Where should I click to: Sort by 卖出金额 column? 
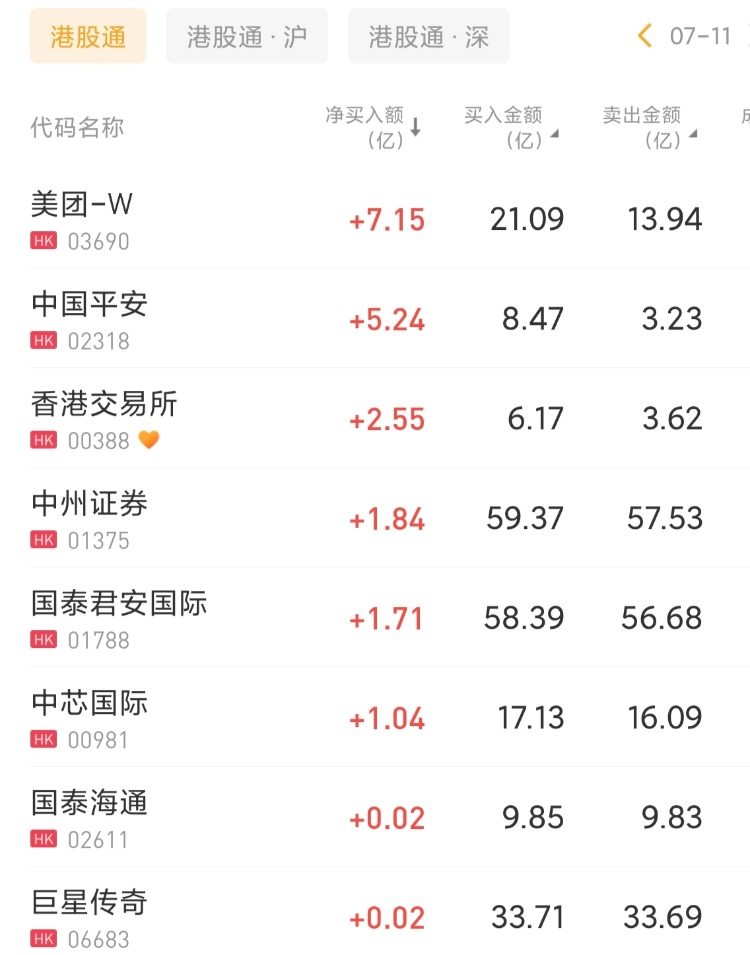click(649, 127)
